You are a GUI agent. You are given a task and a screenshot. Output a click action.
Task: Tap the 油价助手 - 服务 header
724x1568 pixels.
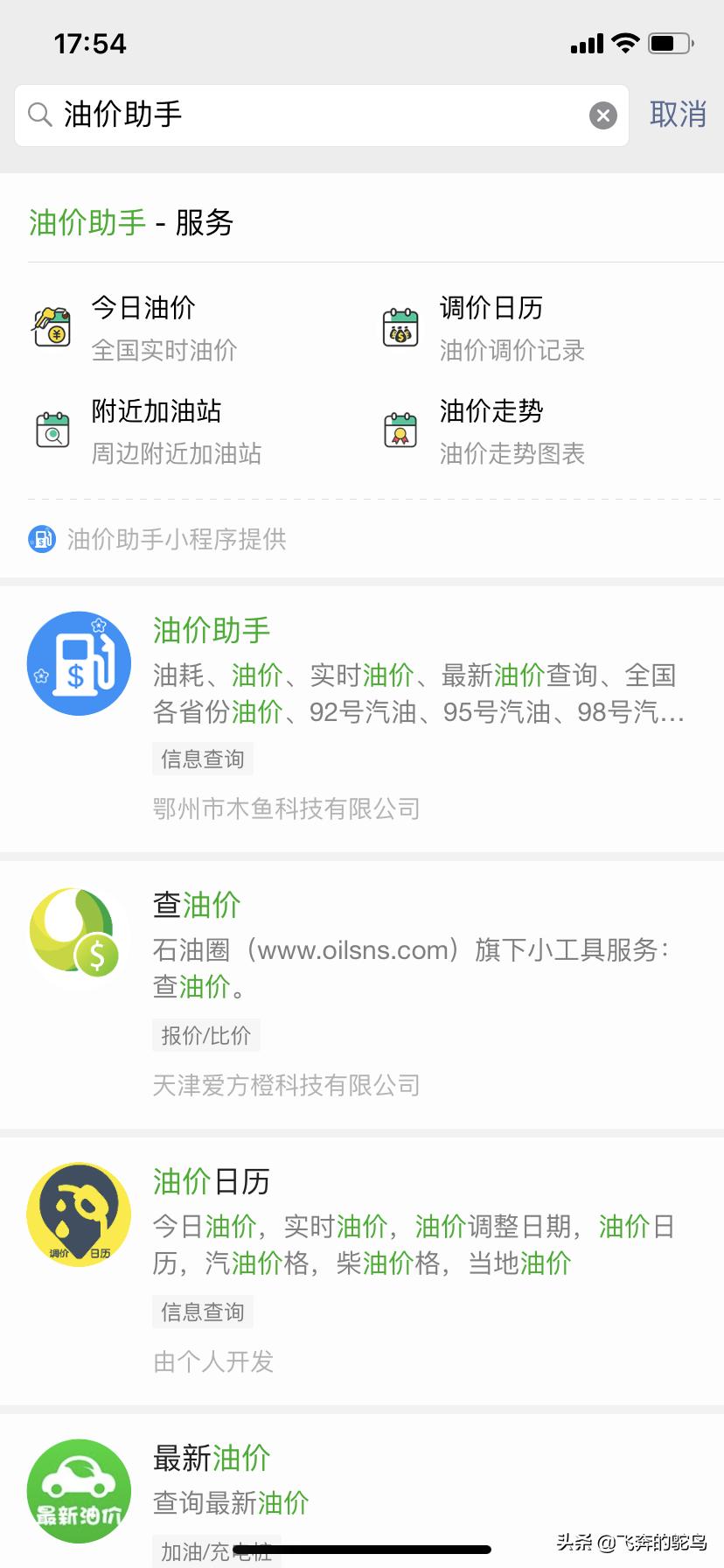(129, 224)
